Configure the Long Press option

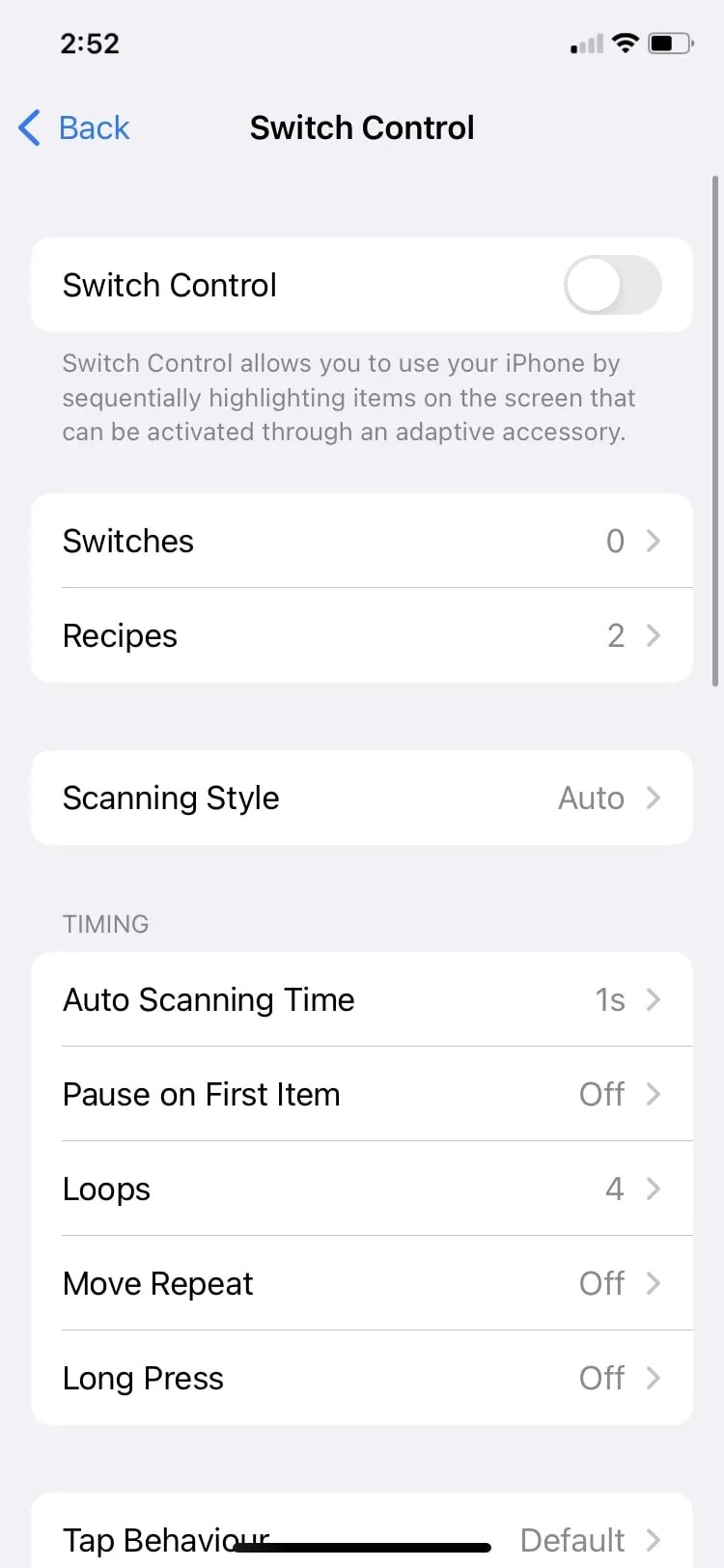[x=362, y=1378]
